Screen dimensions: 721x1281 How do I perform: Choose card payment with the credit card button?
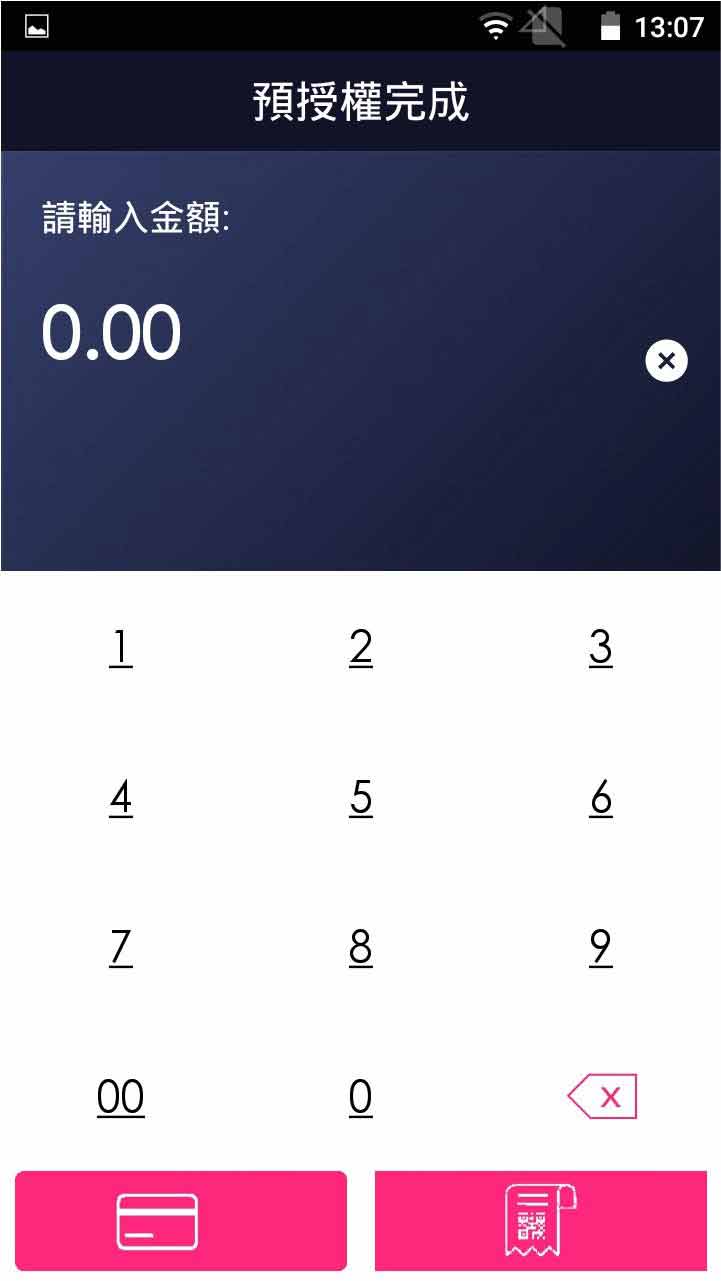tap(181, 1221)
